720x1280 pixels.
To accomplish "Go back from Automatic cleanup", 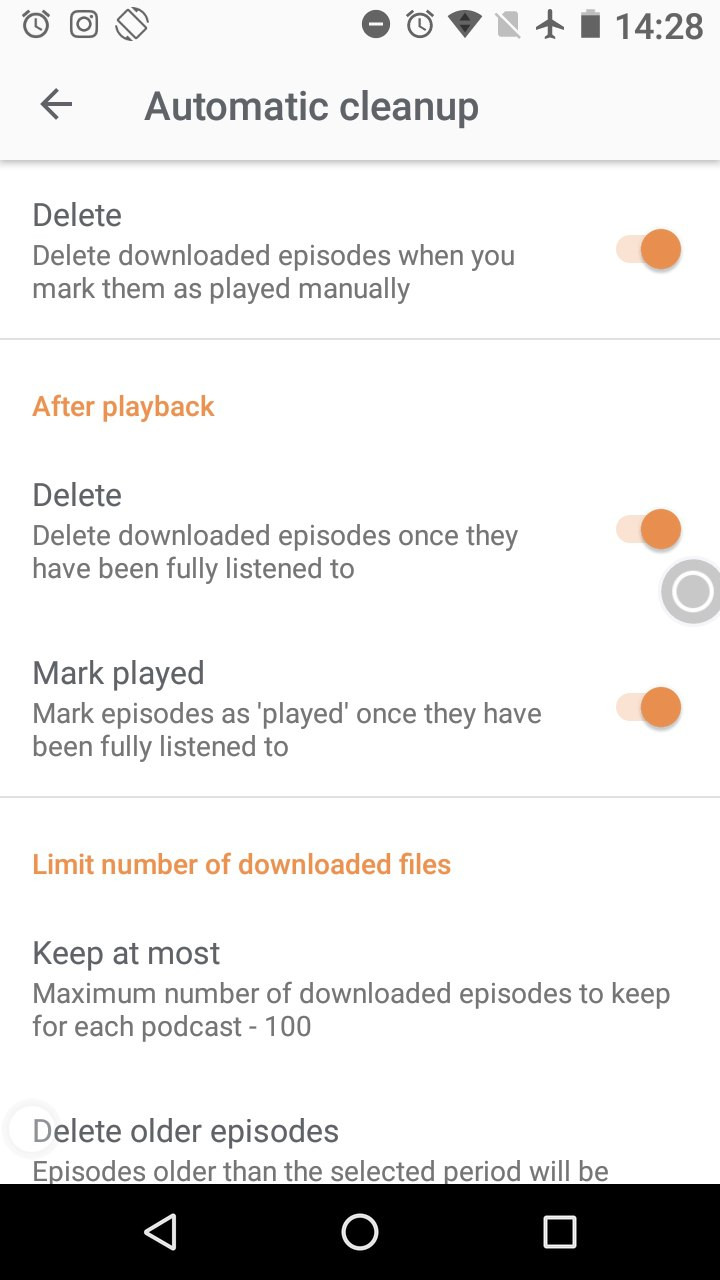I will click(x=56, y=104).
